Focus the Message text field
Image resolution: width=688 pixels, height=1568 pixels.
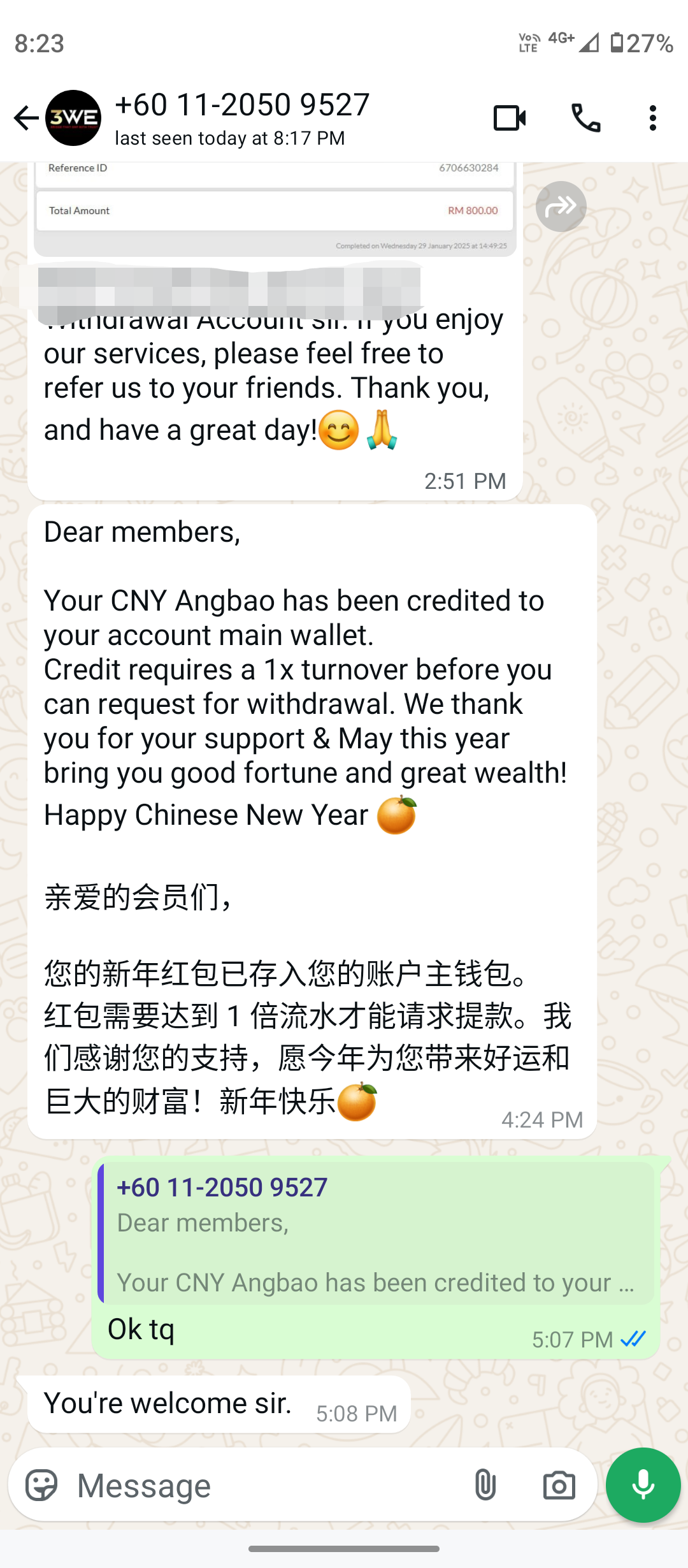click(268, 1486)
